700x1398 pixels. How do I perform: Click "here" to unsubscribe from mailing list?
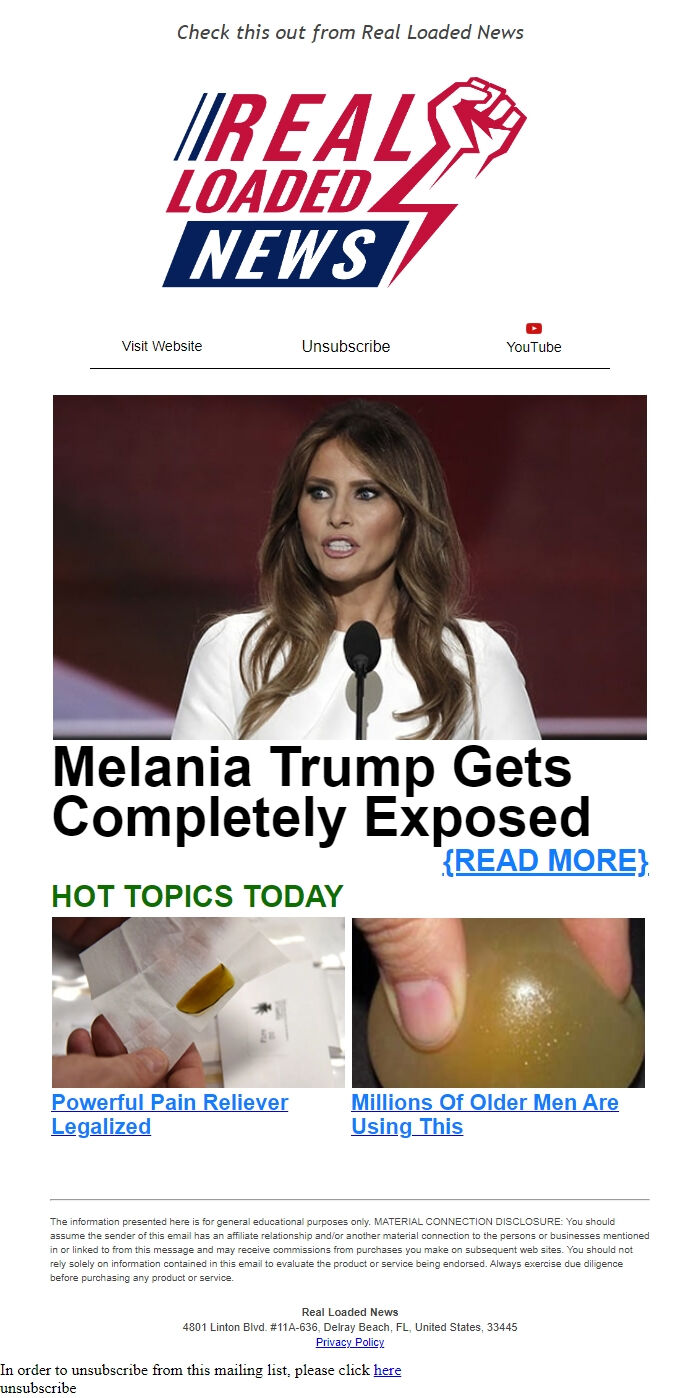pos(387,1370)
